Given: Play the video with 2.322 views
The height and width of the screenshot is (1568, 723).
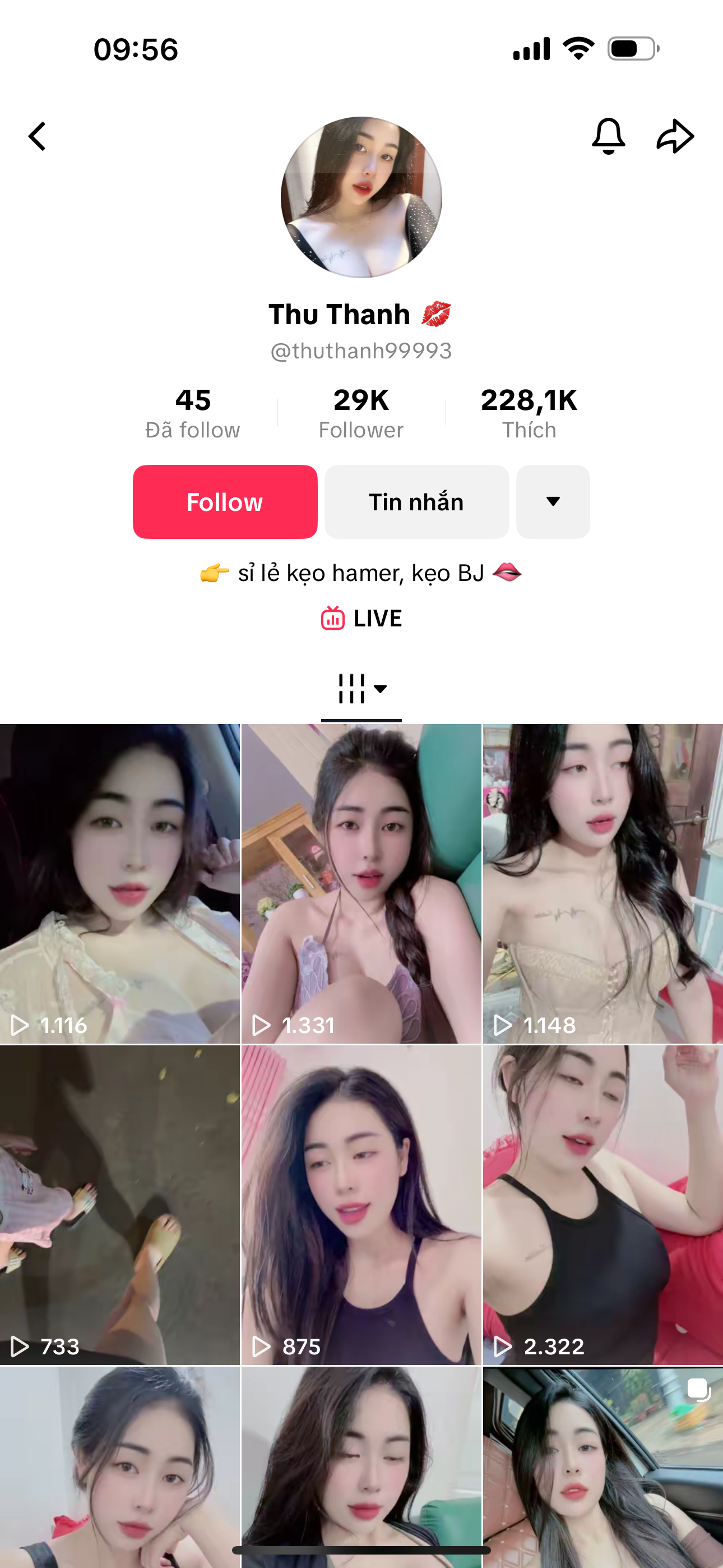Looking at the screenshot, I should 603,1205.
